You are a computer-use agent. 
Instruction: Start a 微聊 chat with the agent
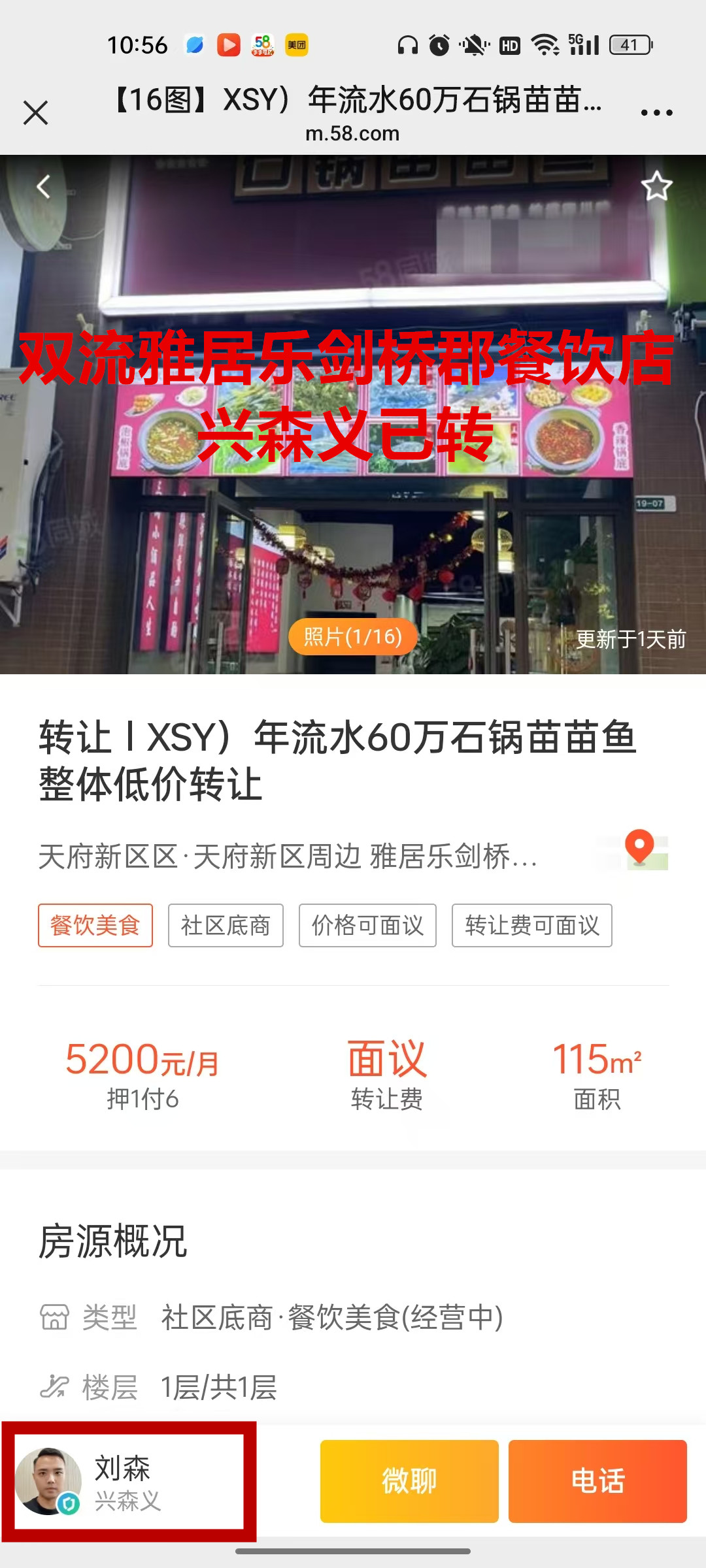coord(409,1482)
